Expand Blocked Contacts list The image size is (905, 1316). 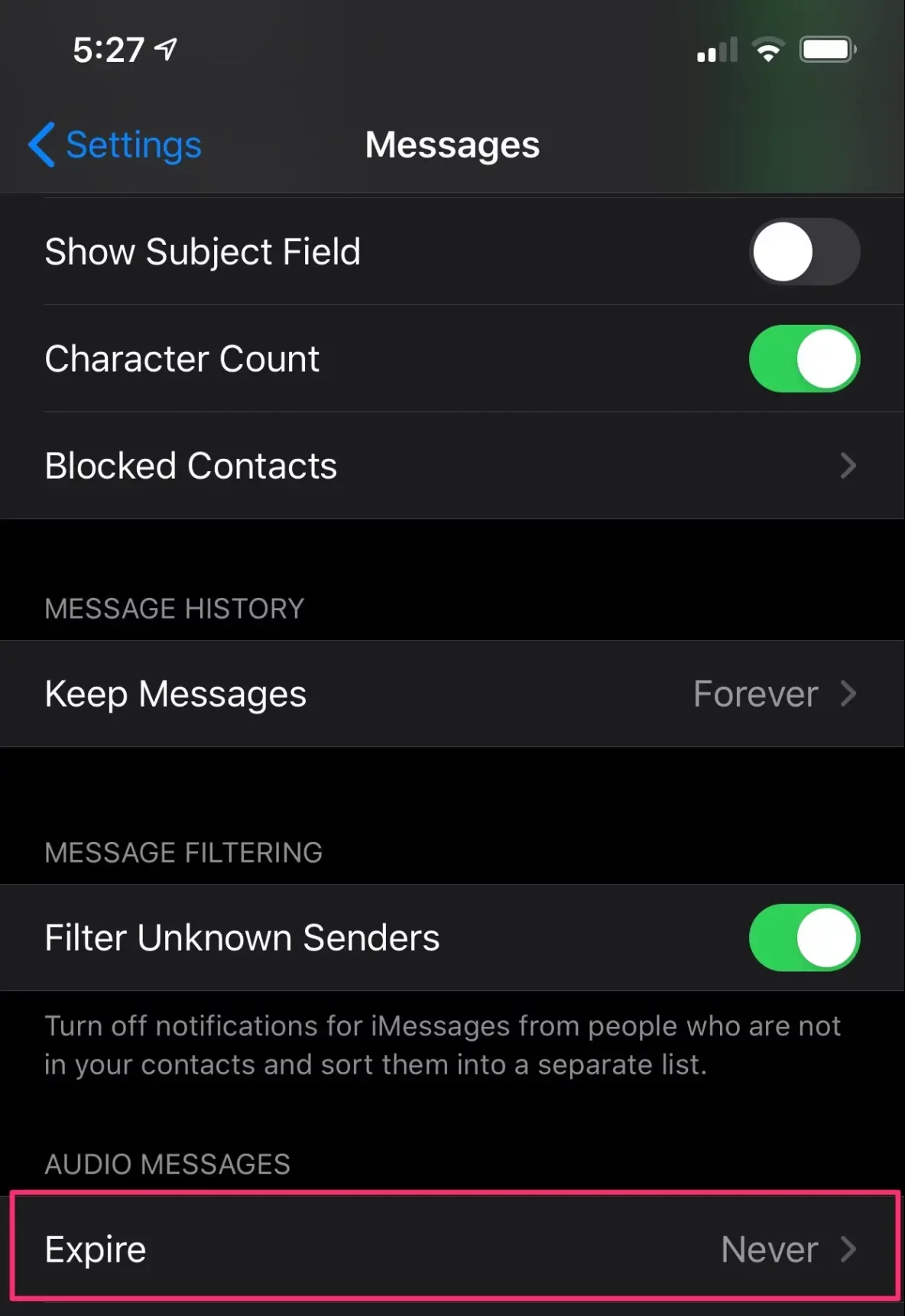coord(452,466)
